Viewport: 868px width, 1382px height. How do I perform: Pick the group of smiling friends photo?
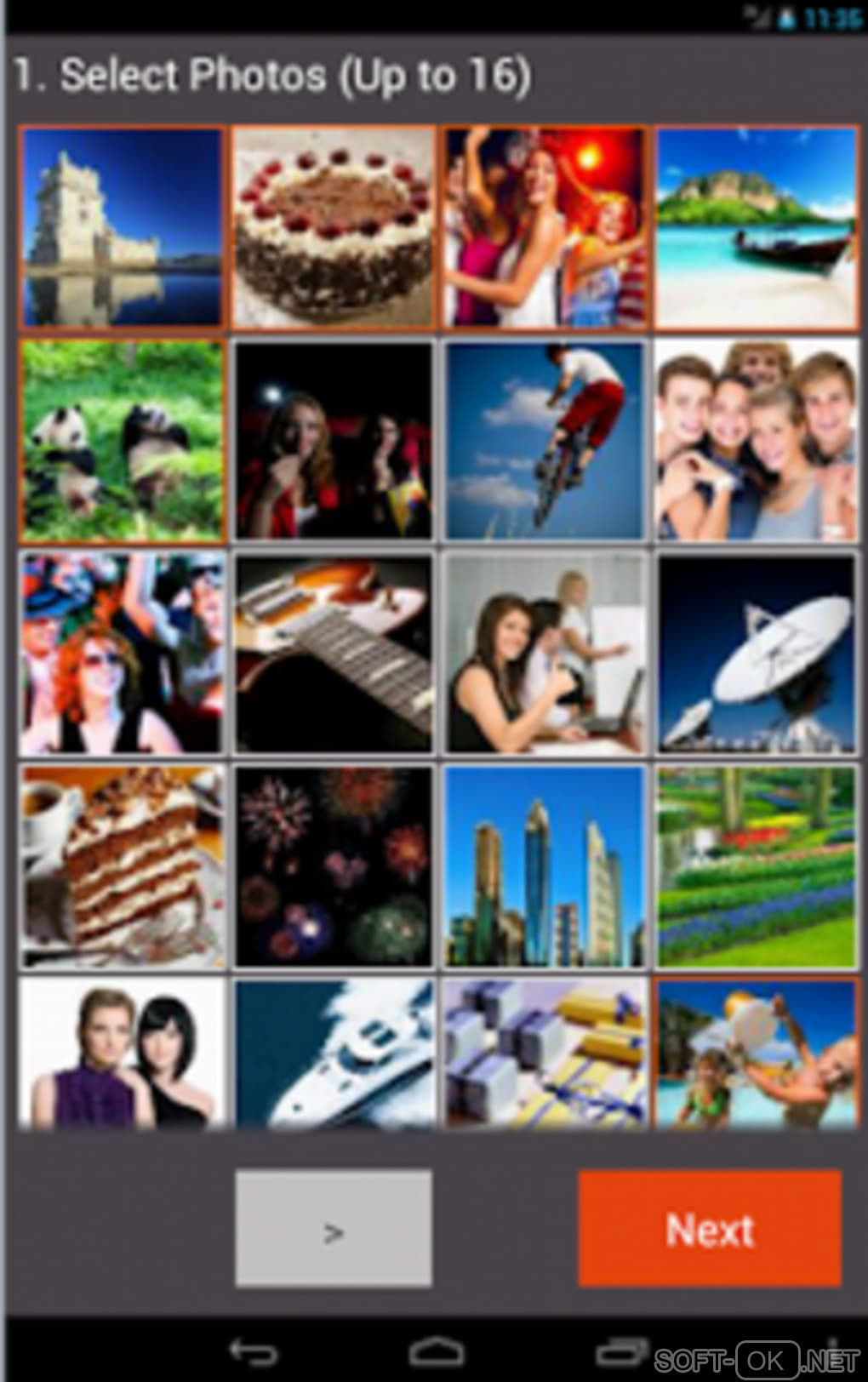(756, 441)
